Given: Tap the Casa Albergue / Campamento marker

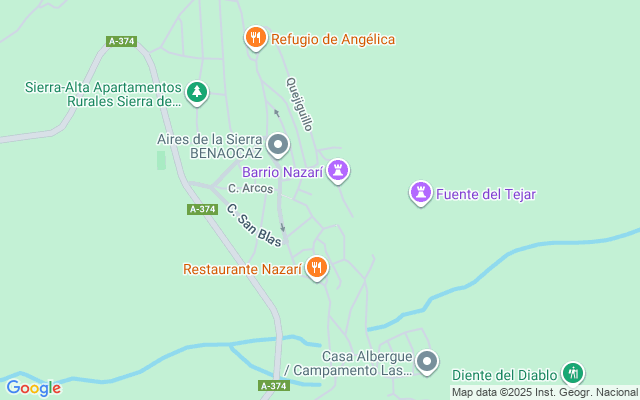Looking at the screenshot, I should [428, 362].
